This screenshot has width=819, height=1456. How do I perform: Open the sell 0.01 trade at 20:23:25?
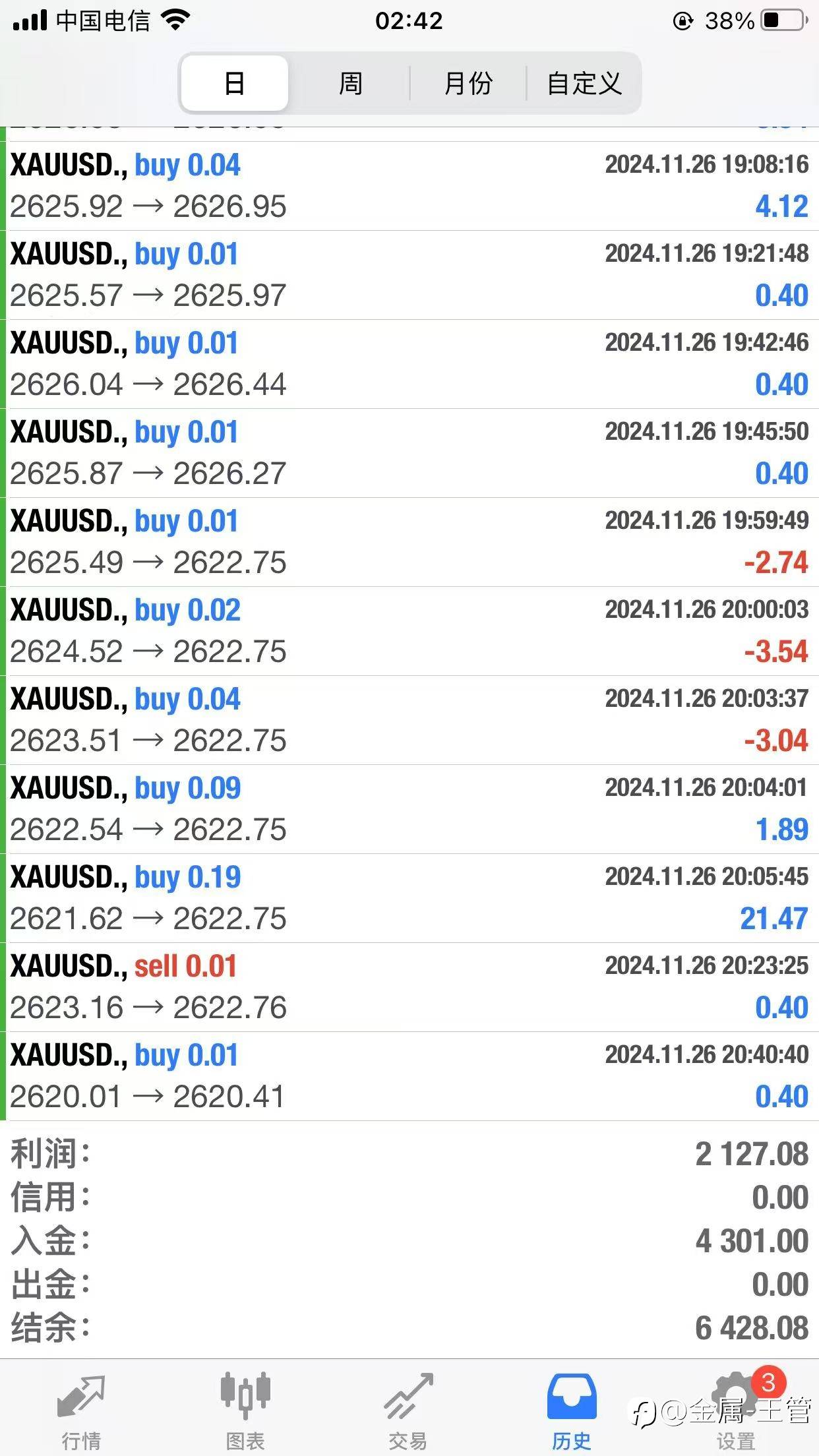pos(409,987)
